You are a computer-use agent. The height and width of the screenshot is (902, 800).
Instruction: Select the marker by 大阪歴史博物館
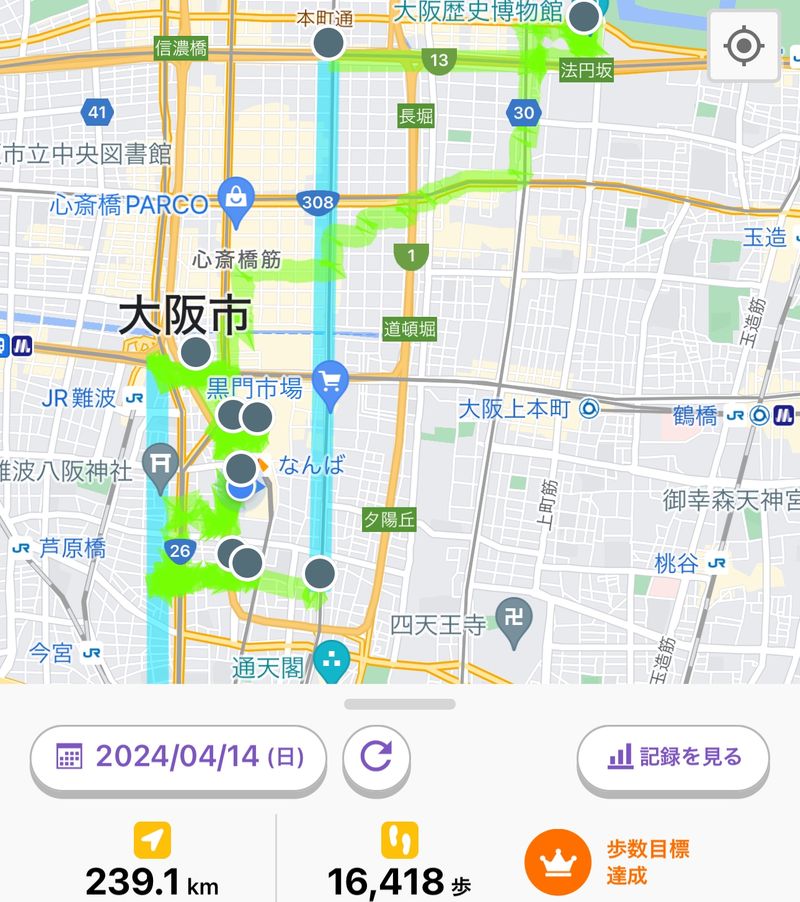[583, 17]
